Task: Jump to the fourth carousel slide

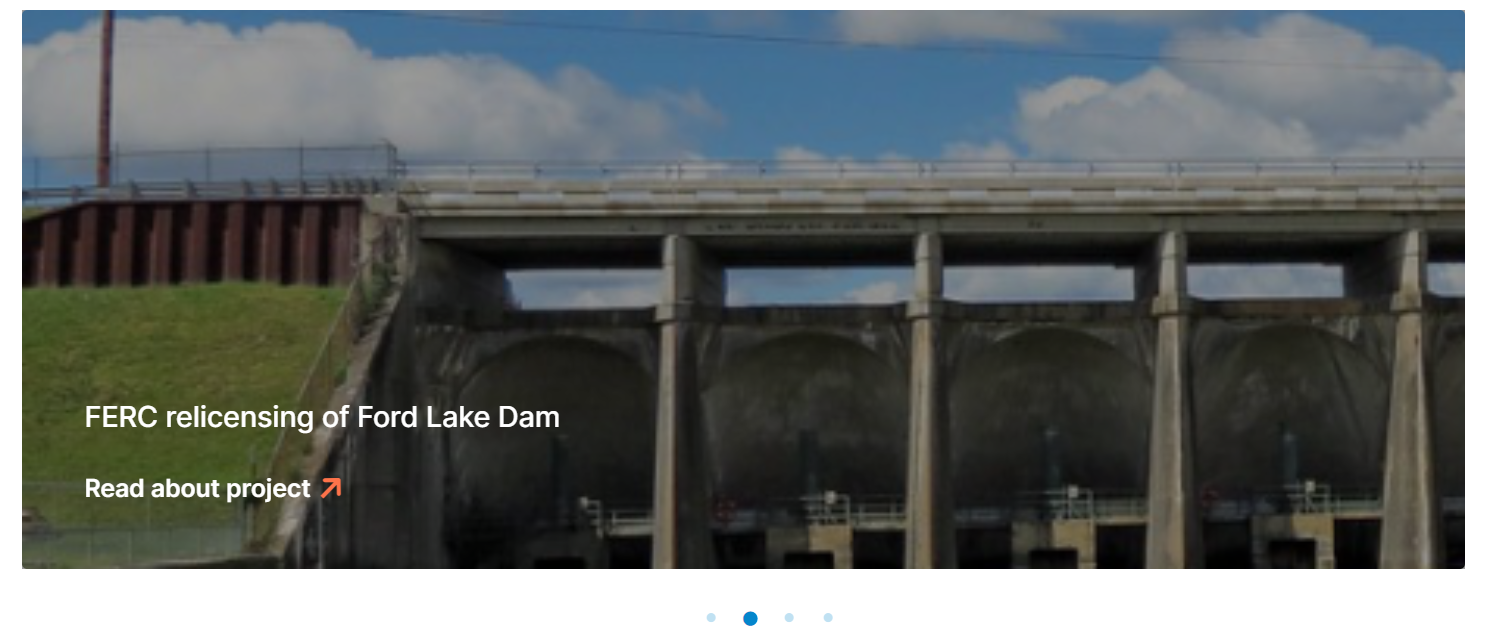Action: click(x=828, y=618)
